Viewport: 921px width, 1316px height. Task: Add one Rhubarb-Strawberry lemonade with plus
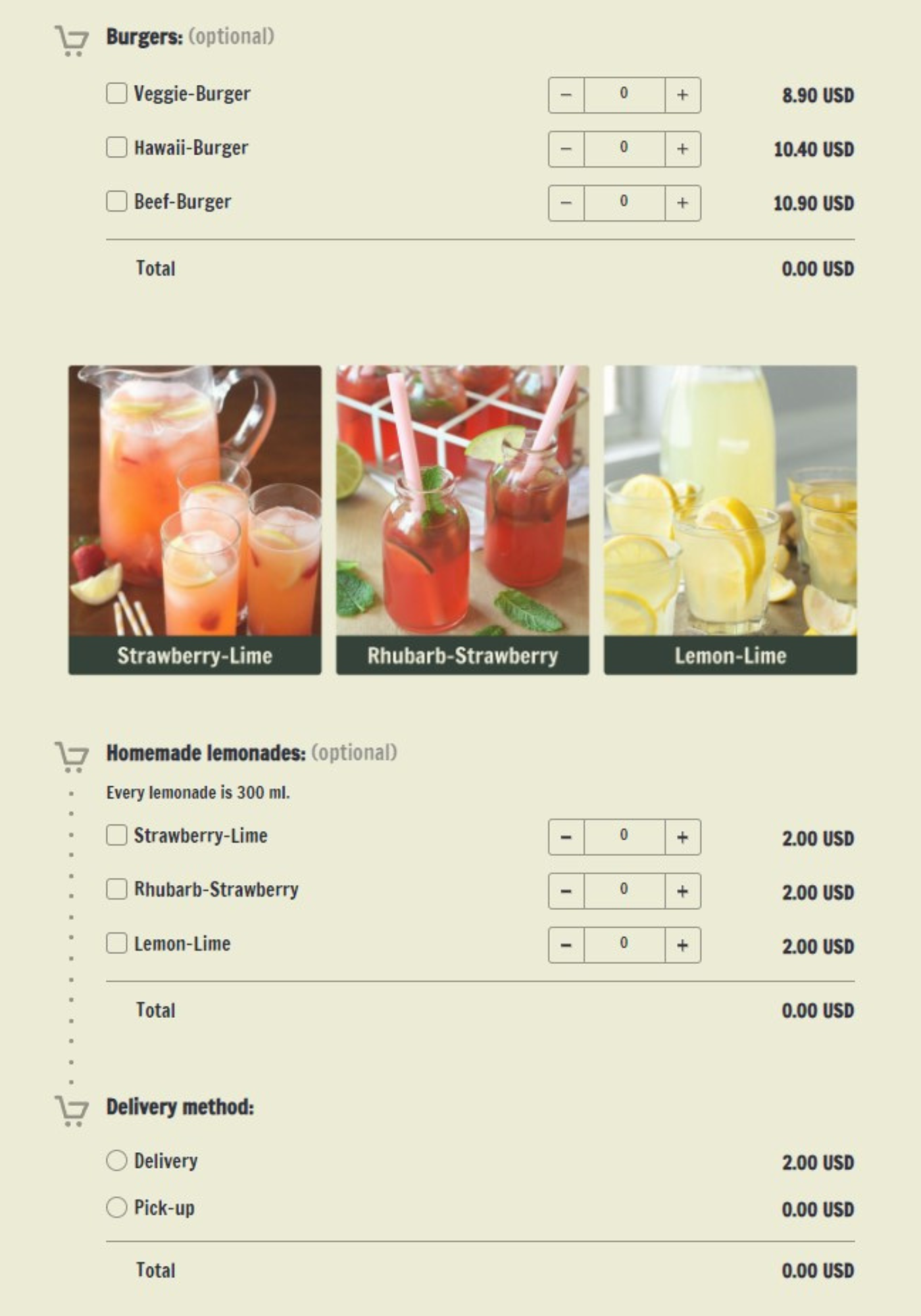coord(682,892)
